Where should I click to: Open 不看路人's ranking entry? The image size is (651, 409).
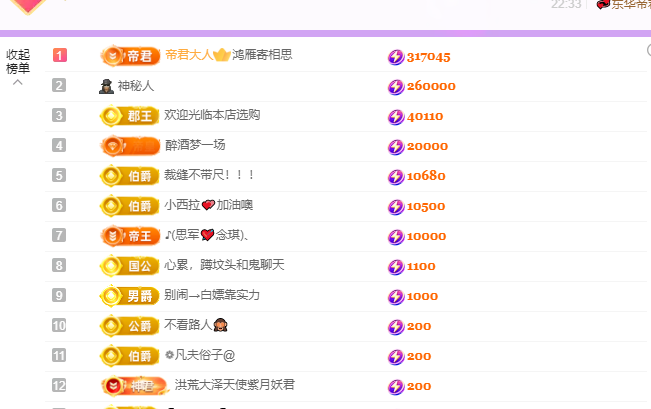point(194,326)
